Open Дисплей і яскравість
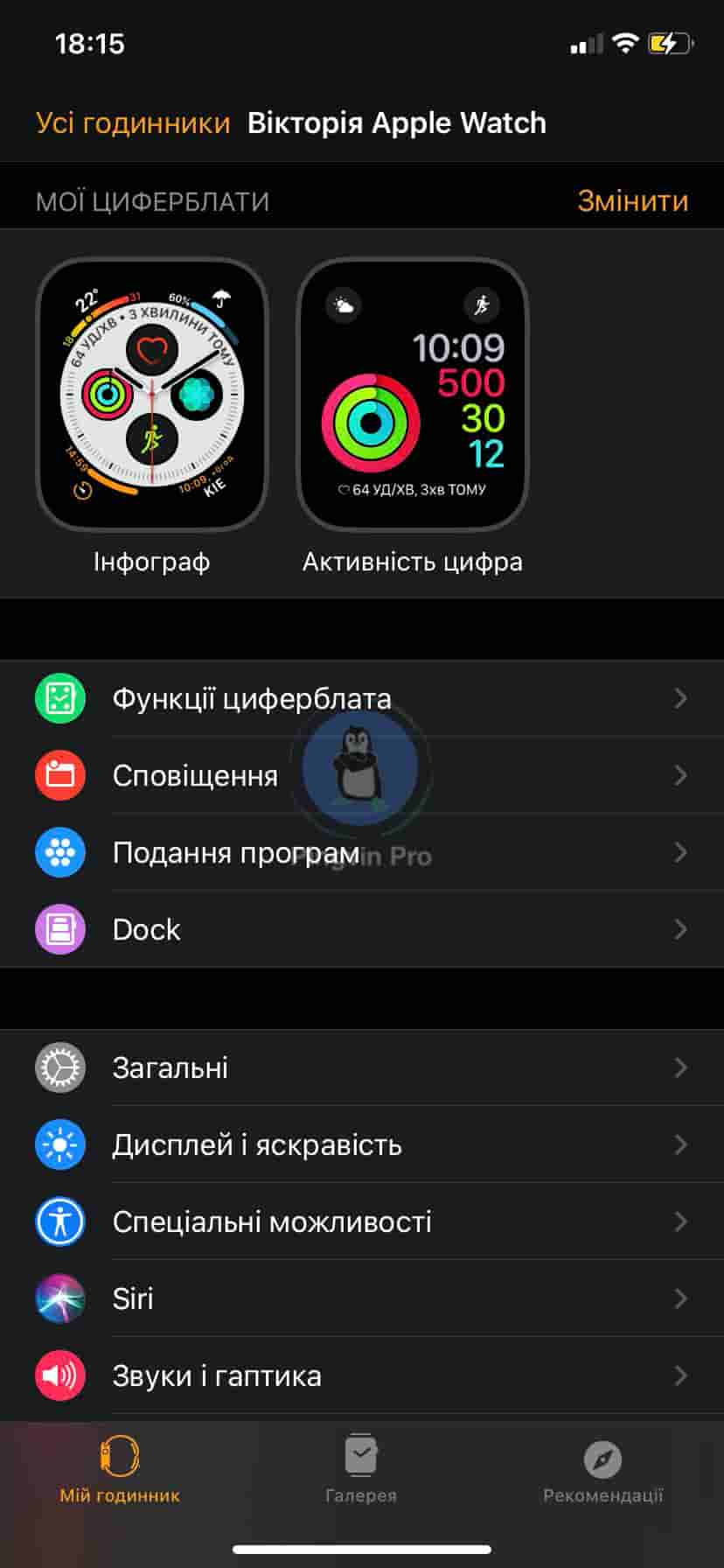The width and height of the screenshot is (724, 1568). point(362,1144)
